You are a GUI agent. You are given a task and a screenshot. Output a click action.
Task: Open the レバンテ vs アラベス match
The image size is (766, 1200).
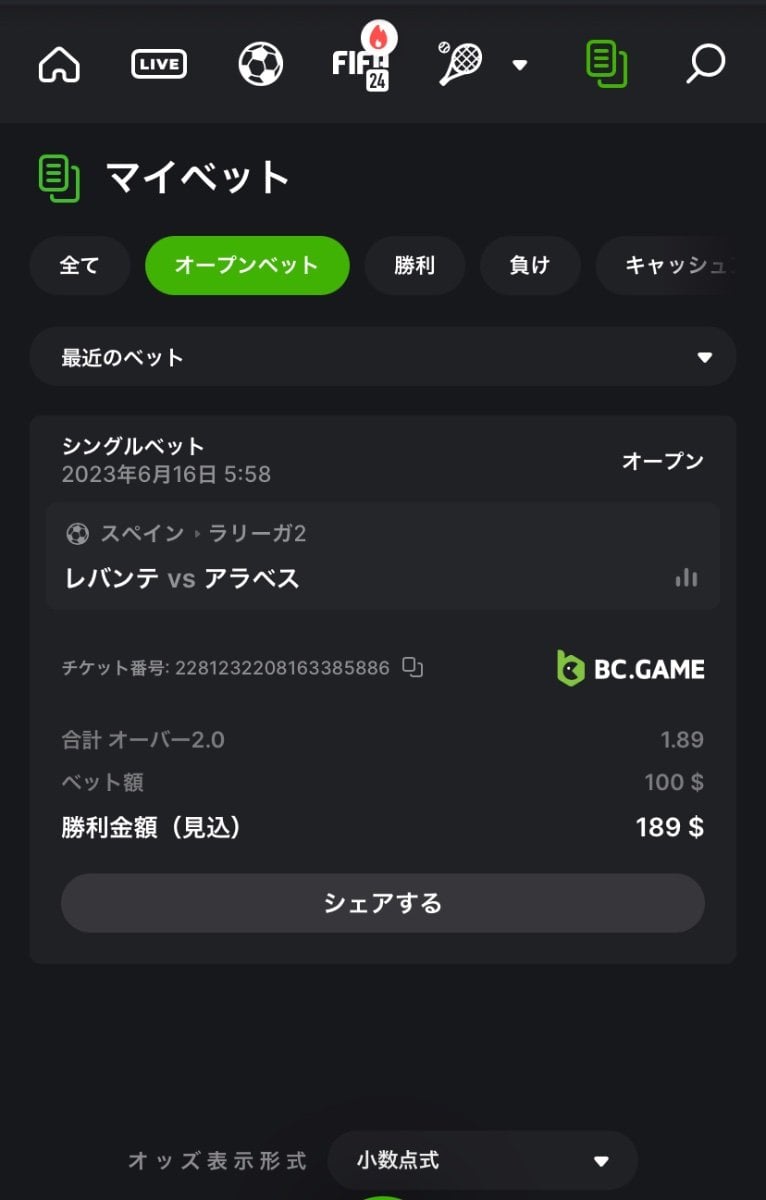(182, 578)
